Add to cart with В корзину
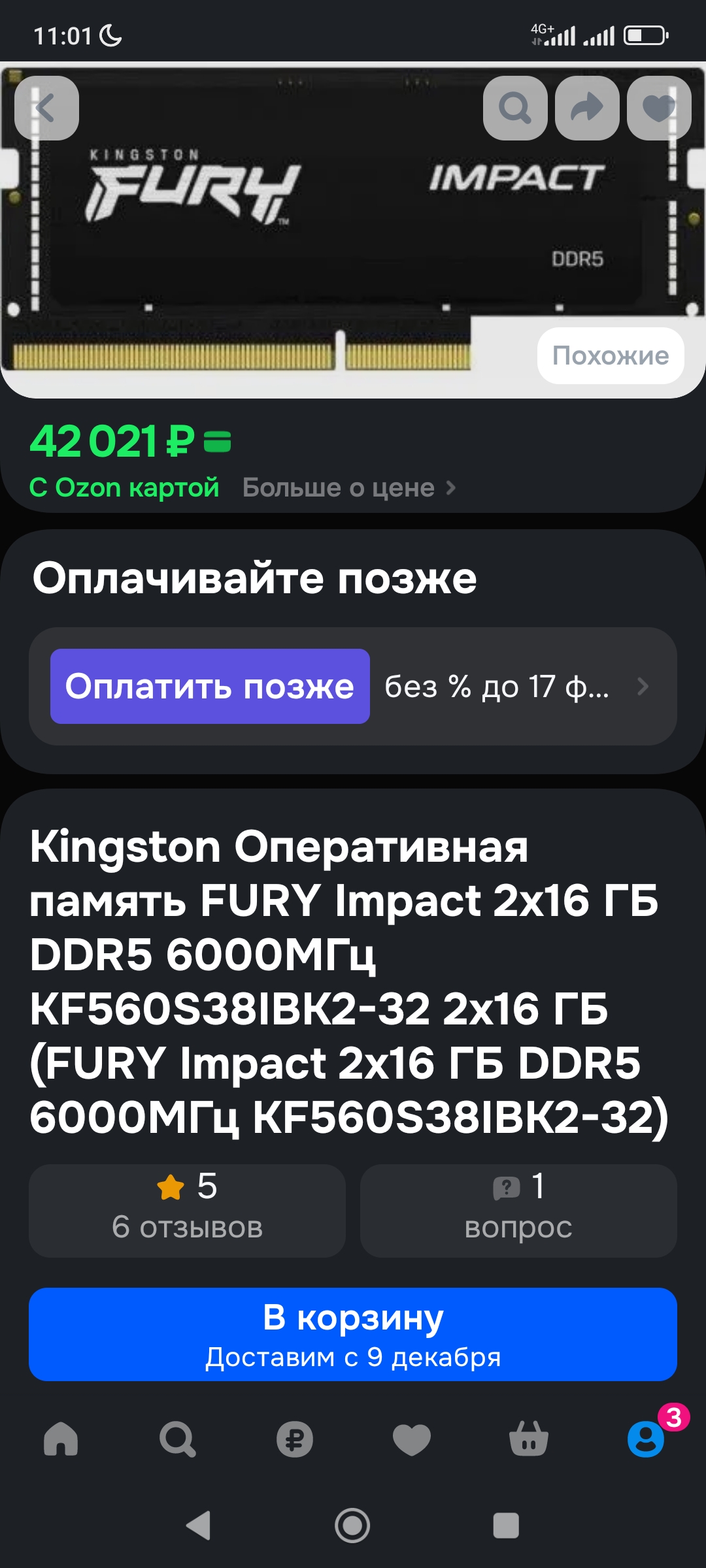The image size is (706, 1568). coord(353,1334)
